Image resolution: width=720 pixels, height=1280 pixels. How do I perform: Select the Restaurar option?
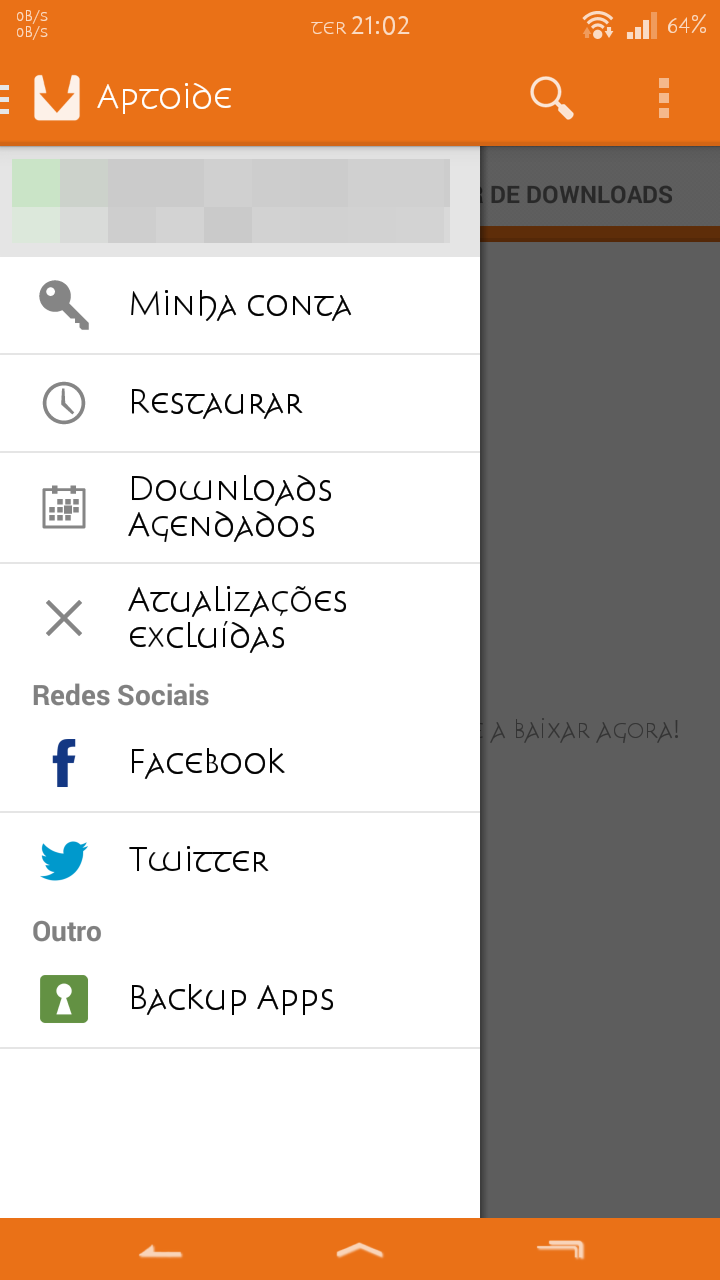tap(240, 404)
